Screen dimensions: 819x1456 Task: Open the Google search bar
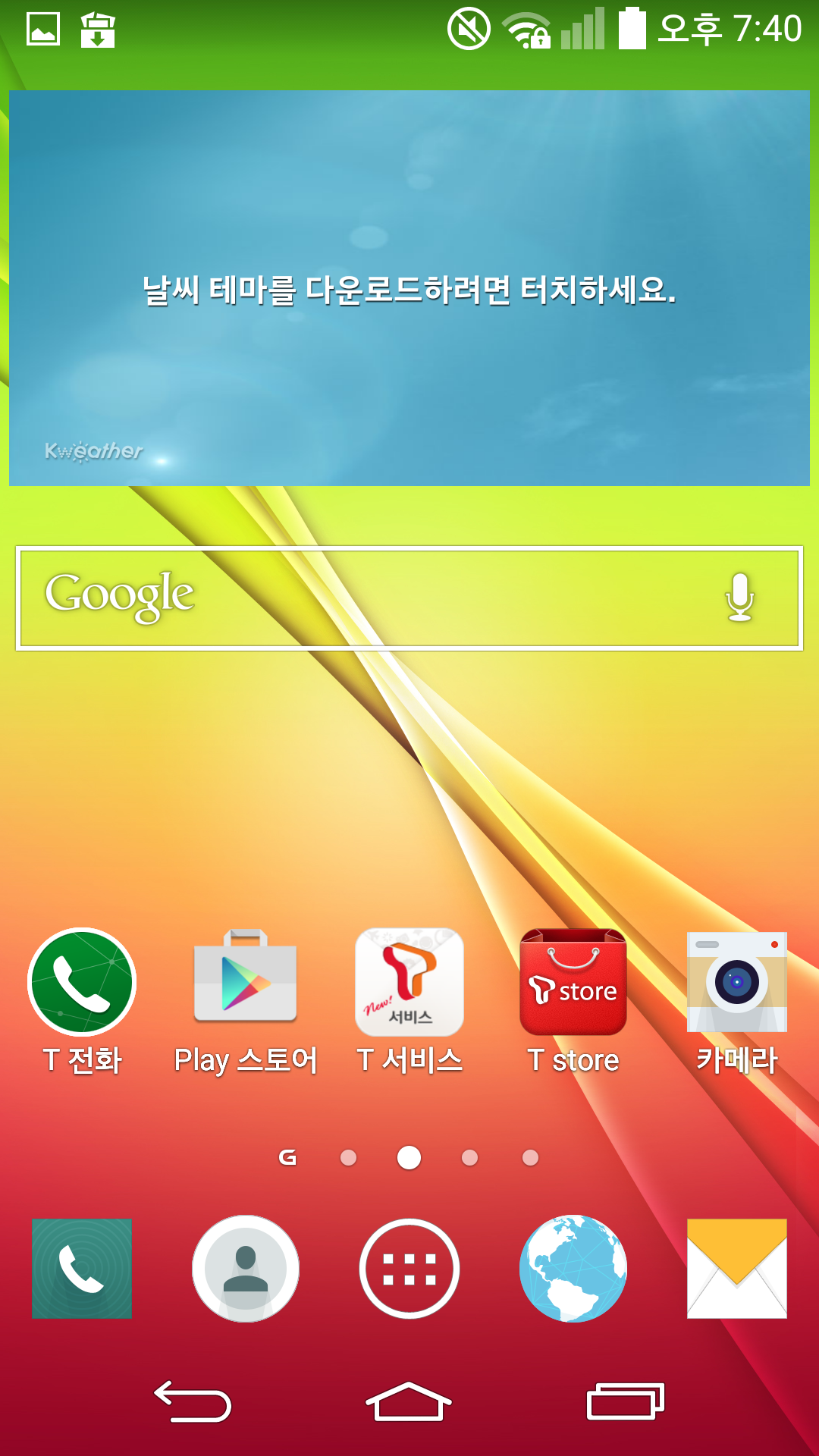click(x=364, y=598)
